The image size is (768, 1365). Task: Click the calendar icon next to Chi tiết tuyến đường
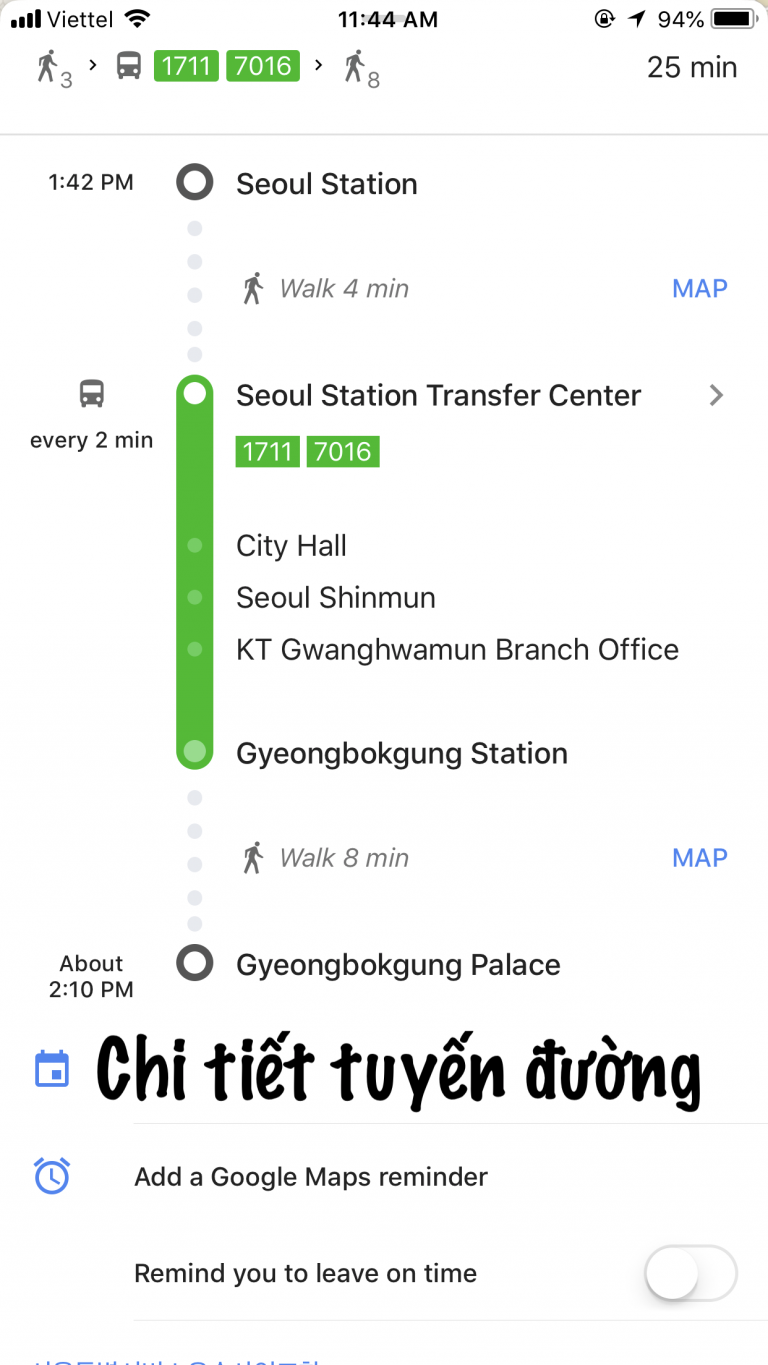coord(51,1070)
